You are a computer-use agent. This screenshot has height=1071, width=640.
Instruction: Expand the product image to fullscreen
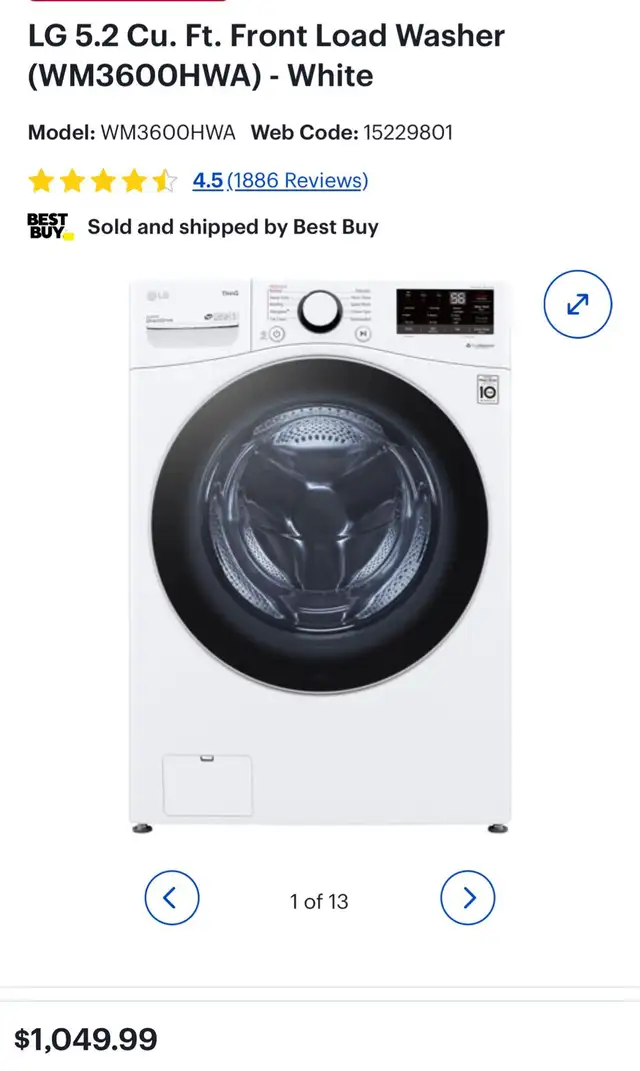(578, 304)
